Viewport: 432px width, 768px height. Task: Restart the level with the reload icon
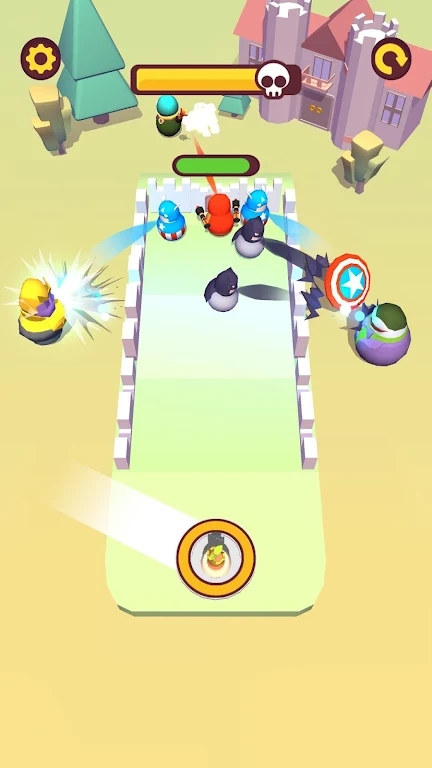(391, 59)
